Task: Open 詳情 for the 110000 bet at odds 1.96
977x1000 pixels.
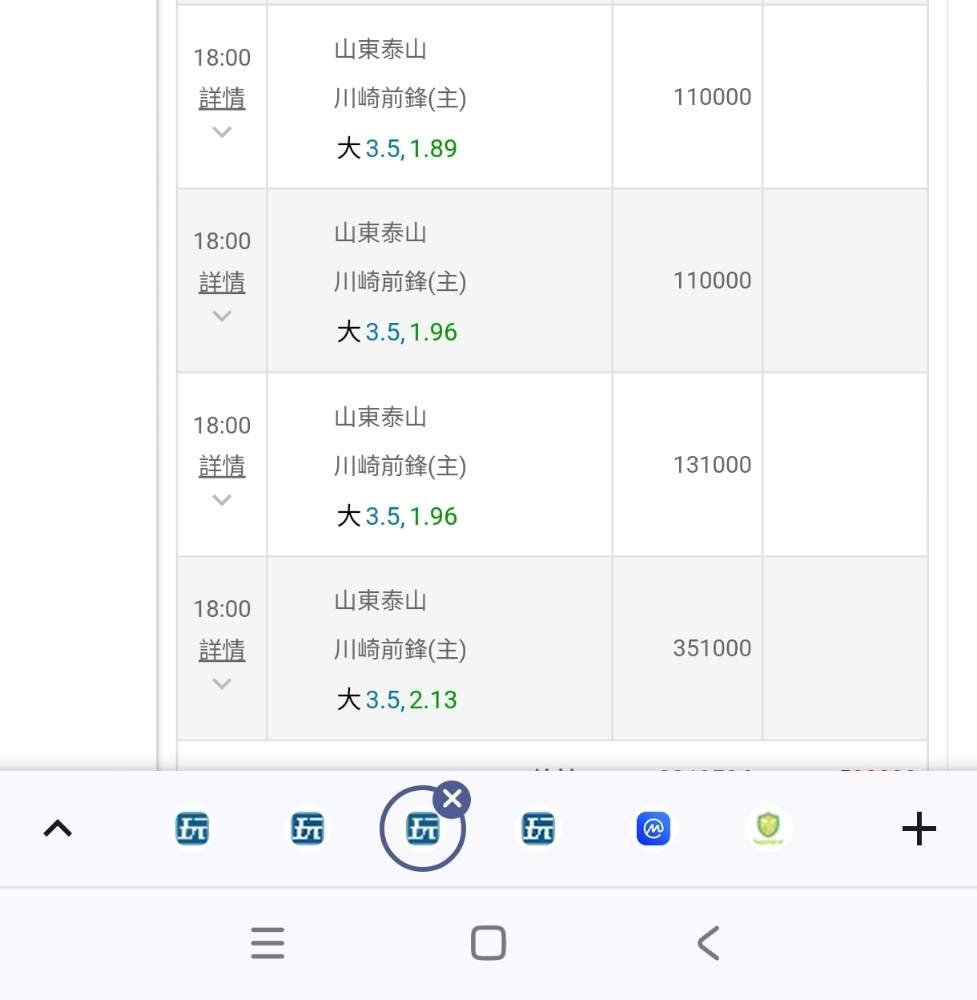Action: (222, 283)
